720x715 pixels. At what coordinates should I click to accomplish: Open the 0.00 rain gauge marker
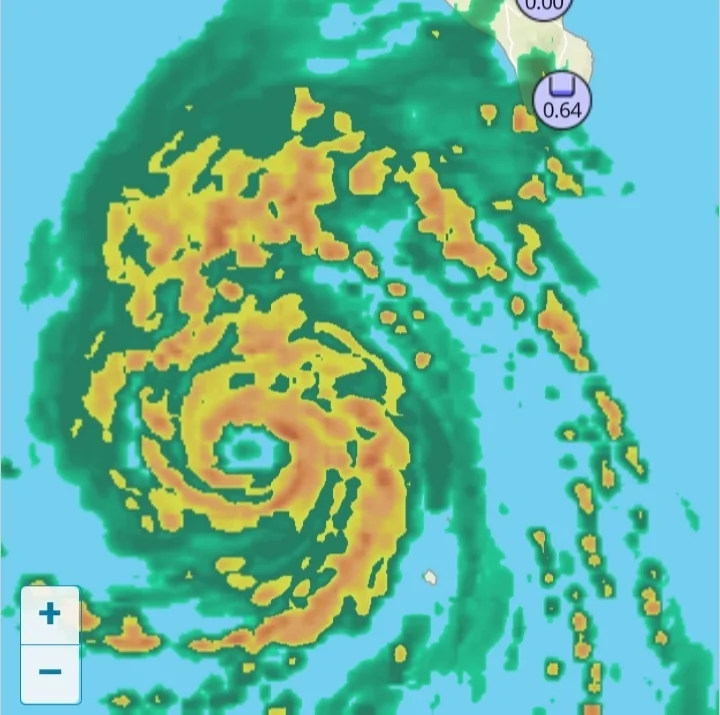[x=546, y=6]
